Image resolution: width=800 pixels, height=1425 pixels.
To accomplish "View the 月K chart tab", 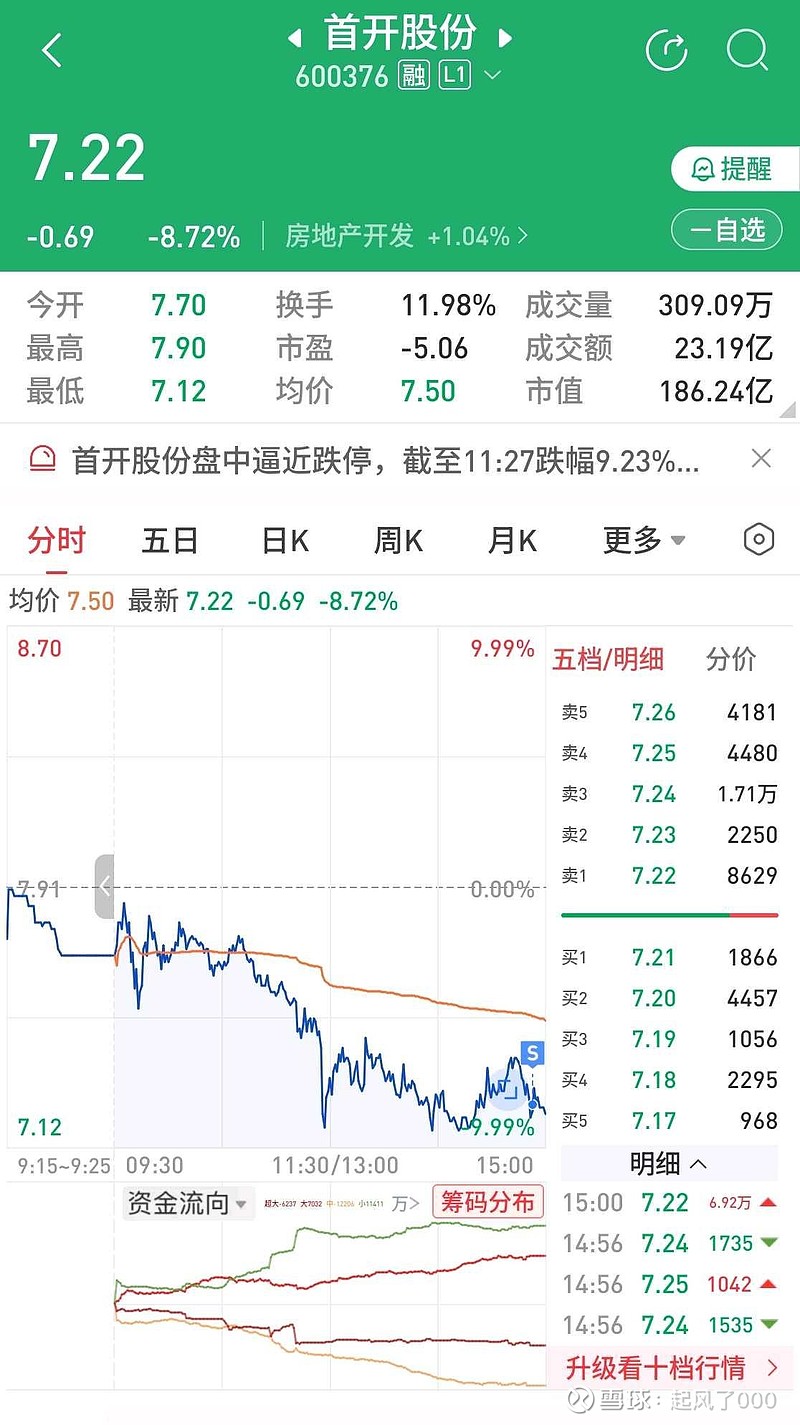I will click(x=512, y=541).
